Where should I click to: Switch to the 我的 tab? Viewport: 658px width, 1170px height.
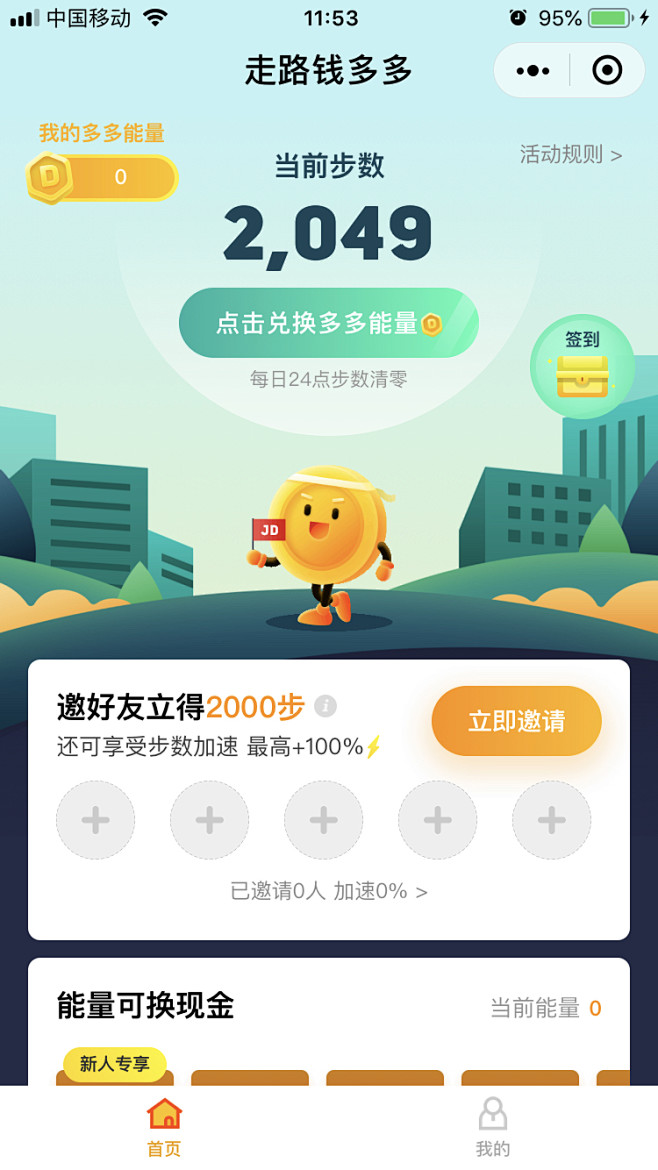(x=492, y=1127)
